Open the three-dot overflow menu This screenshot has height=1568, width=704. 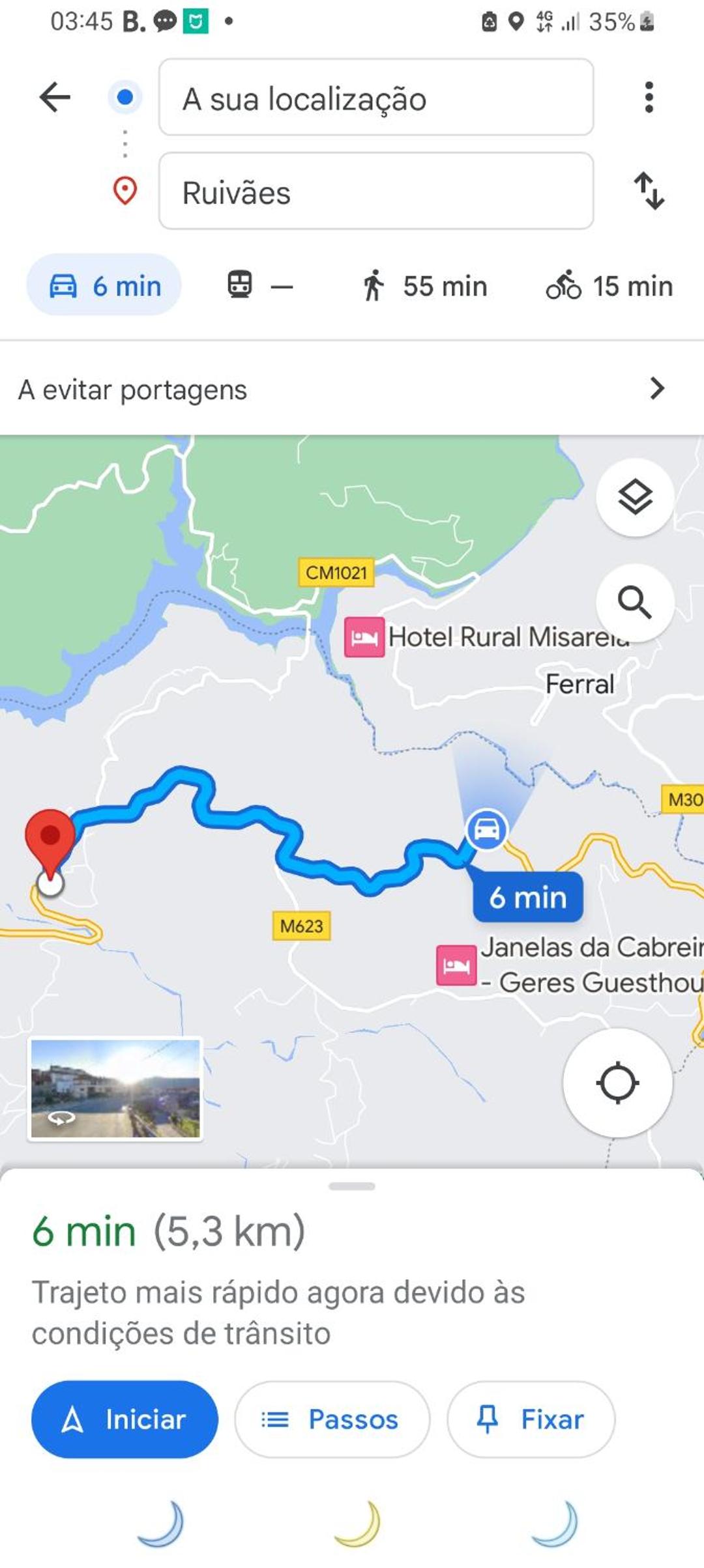click(649, 98)
